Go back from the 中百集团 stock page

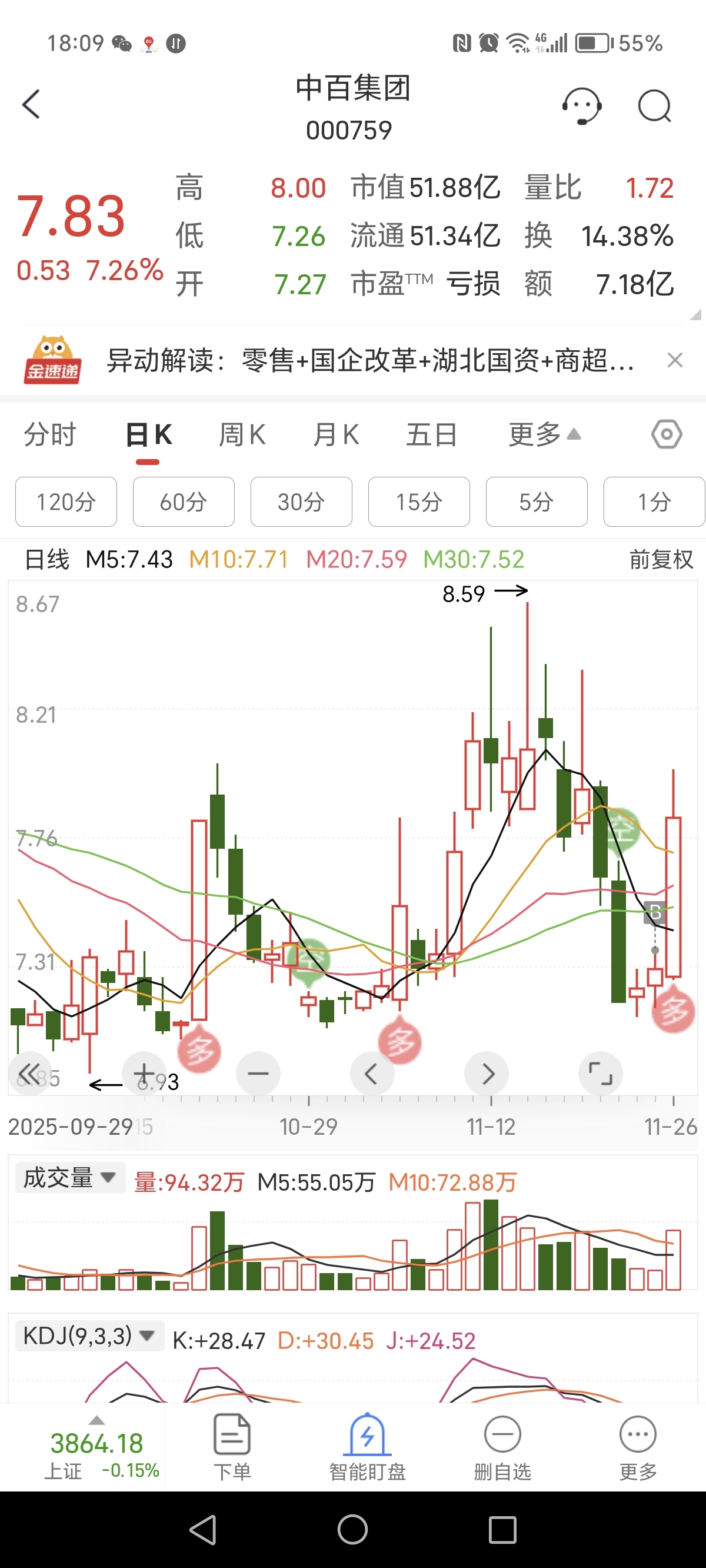pyautogui.click(x=32, y=105)
